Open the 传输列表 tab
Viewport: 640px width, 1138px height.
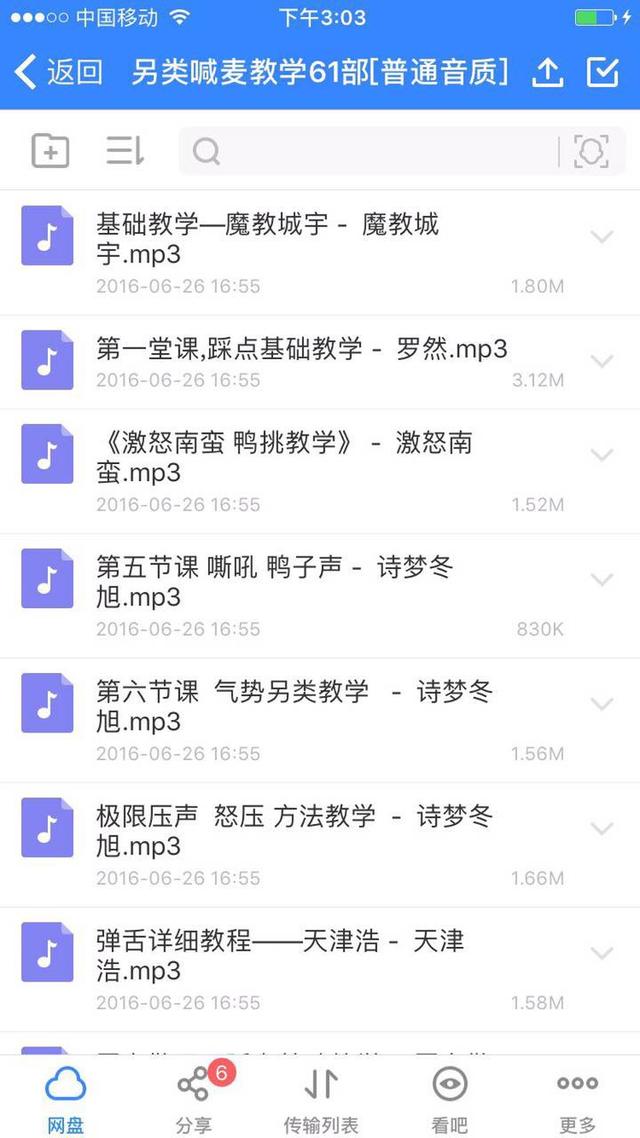(321, 1097)
